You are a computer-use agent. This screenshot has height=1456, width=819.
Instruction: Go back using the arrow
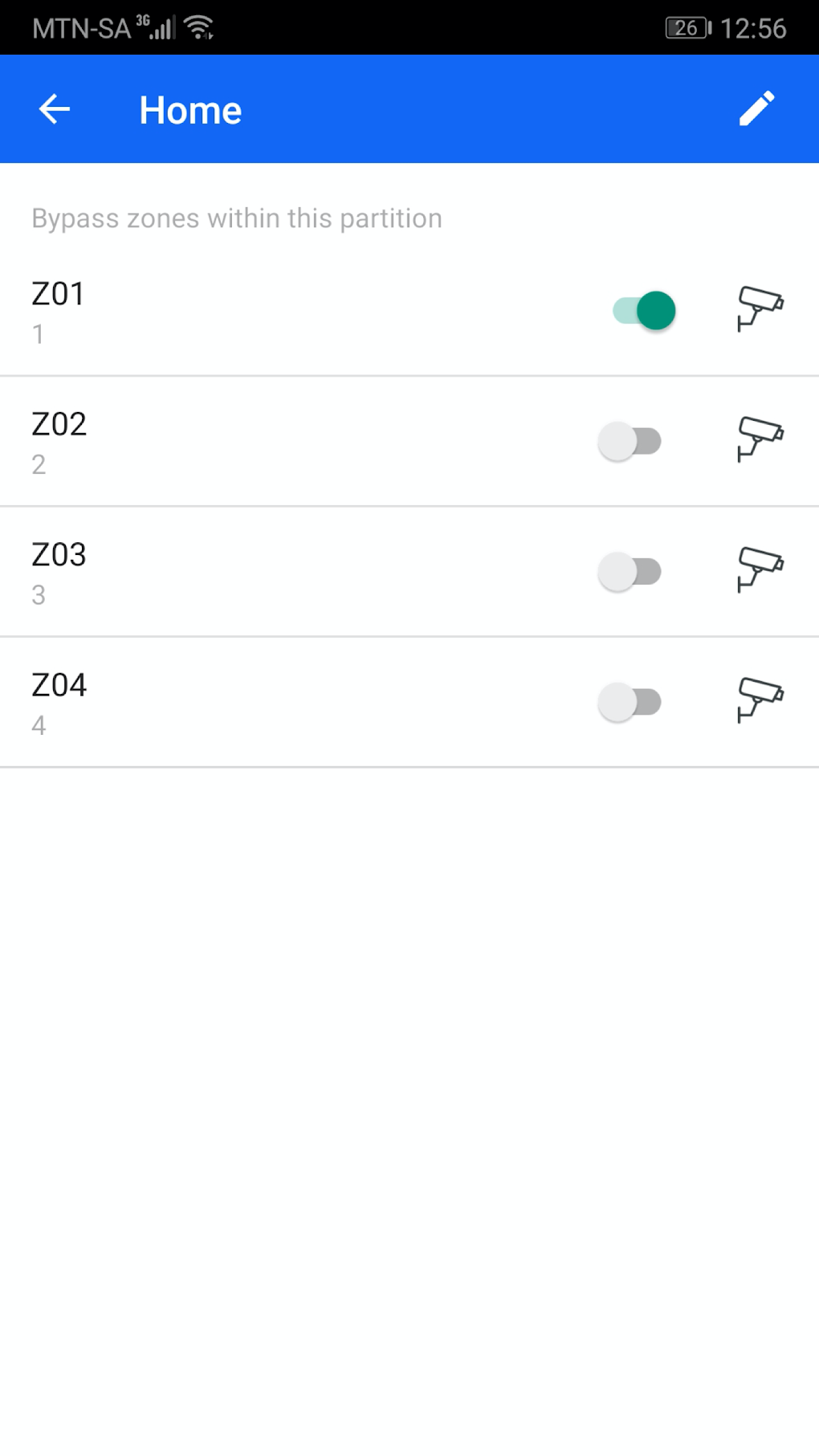click(x=55, y=109)
